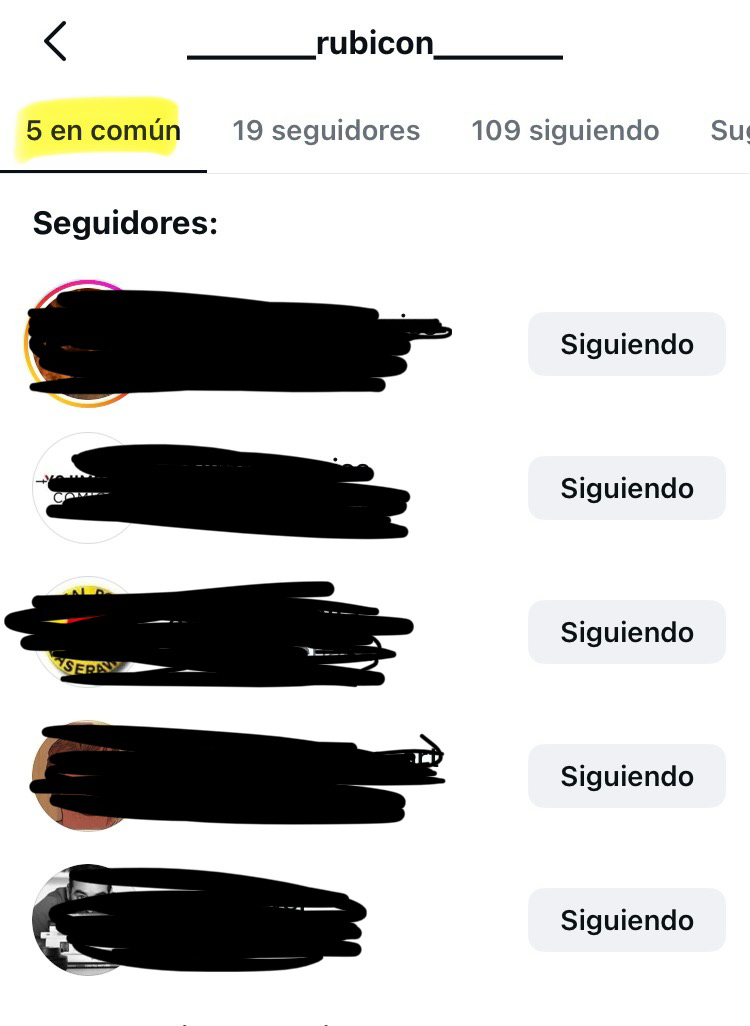Tap Siguiendo beside the black-and-white photo avatar
This screenshot has height=1026, width=750.
coord(626,920)
